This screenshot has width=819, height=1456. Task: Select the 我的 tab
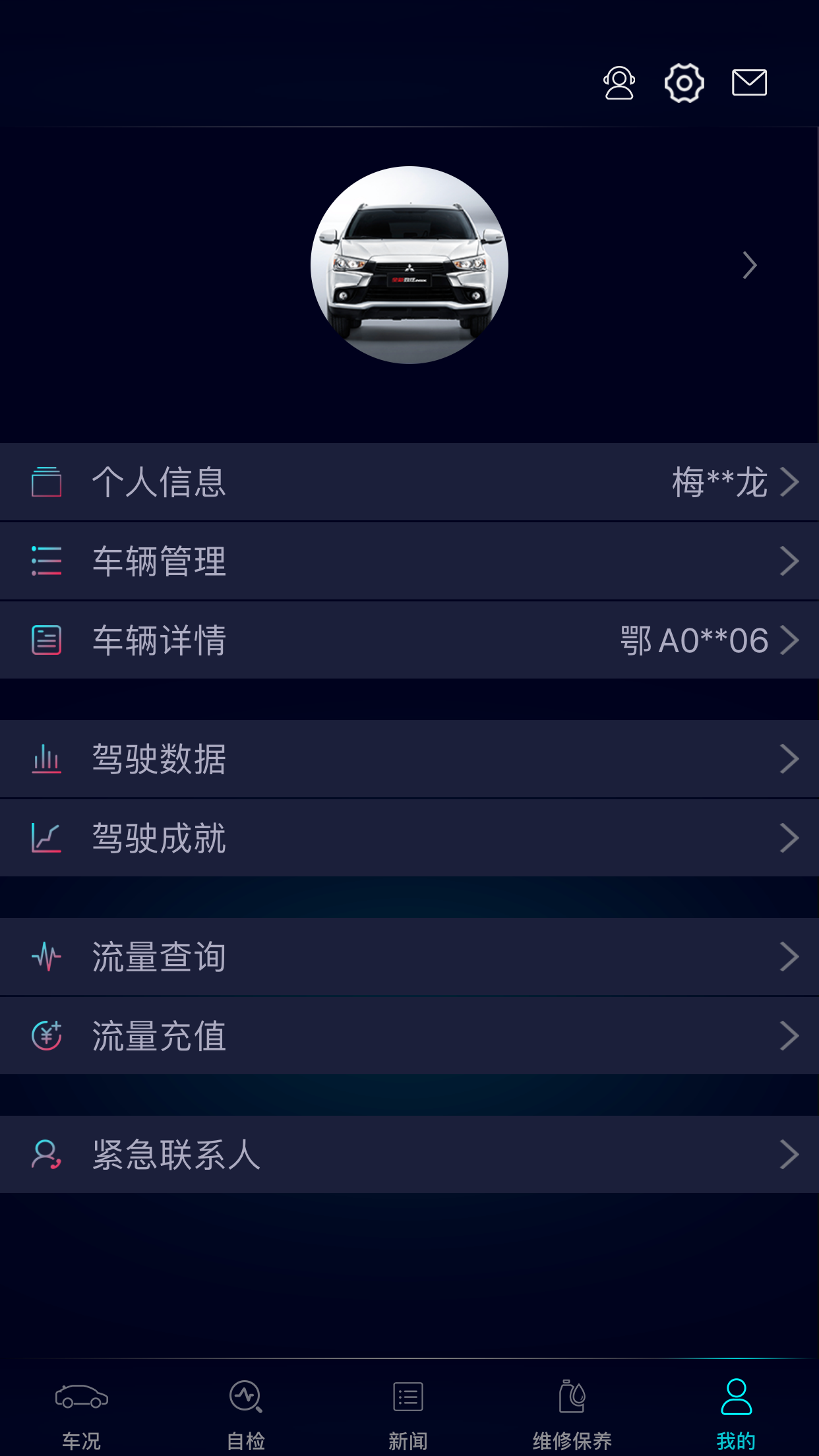click(736, 1412)
